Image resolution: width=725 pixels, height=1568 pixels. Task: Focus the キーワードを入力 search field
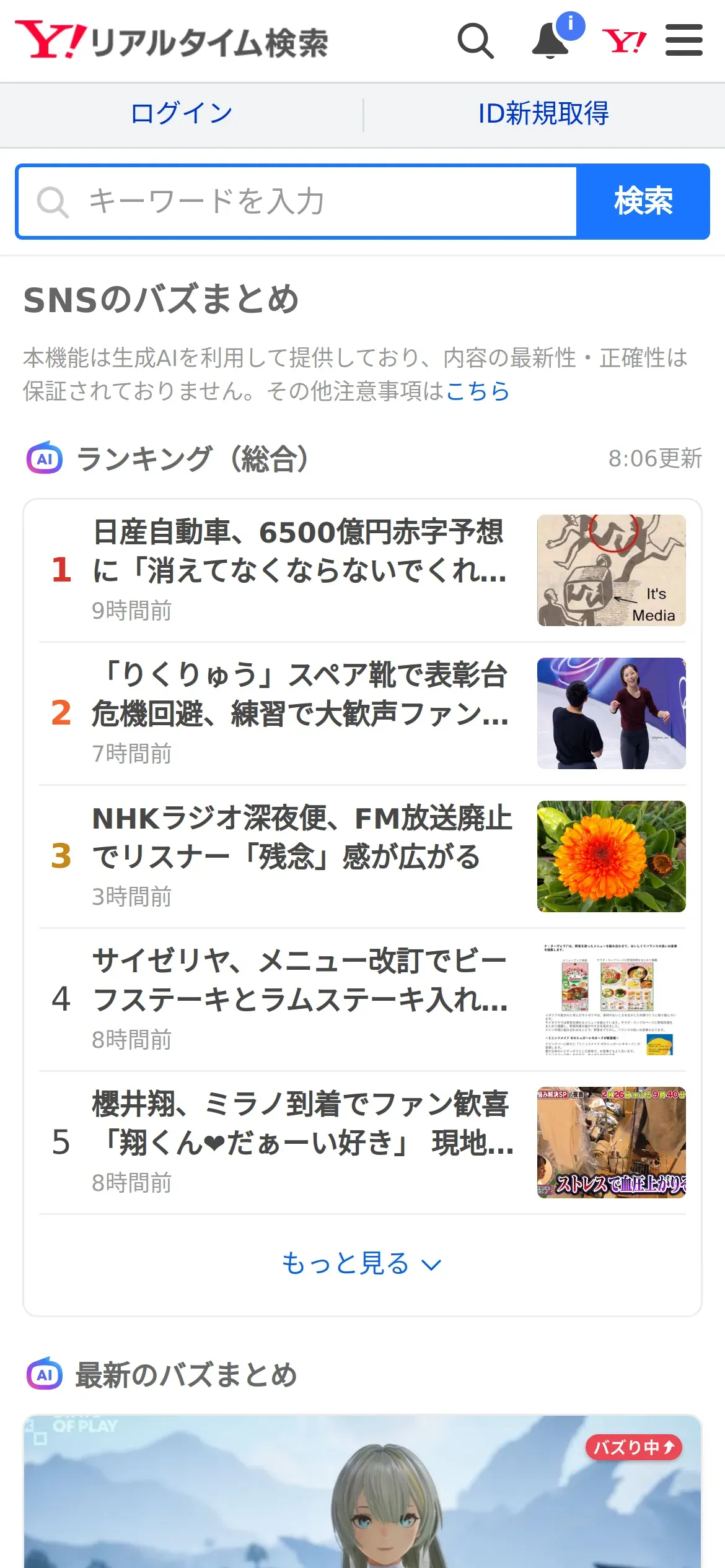click(x=297, y=202)
